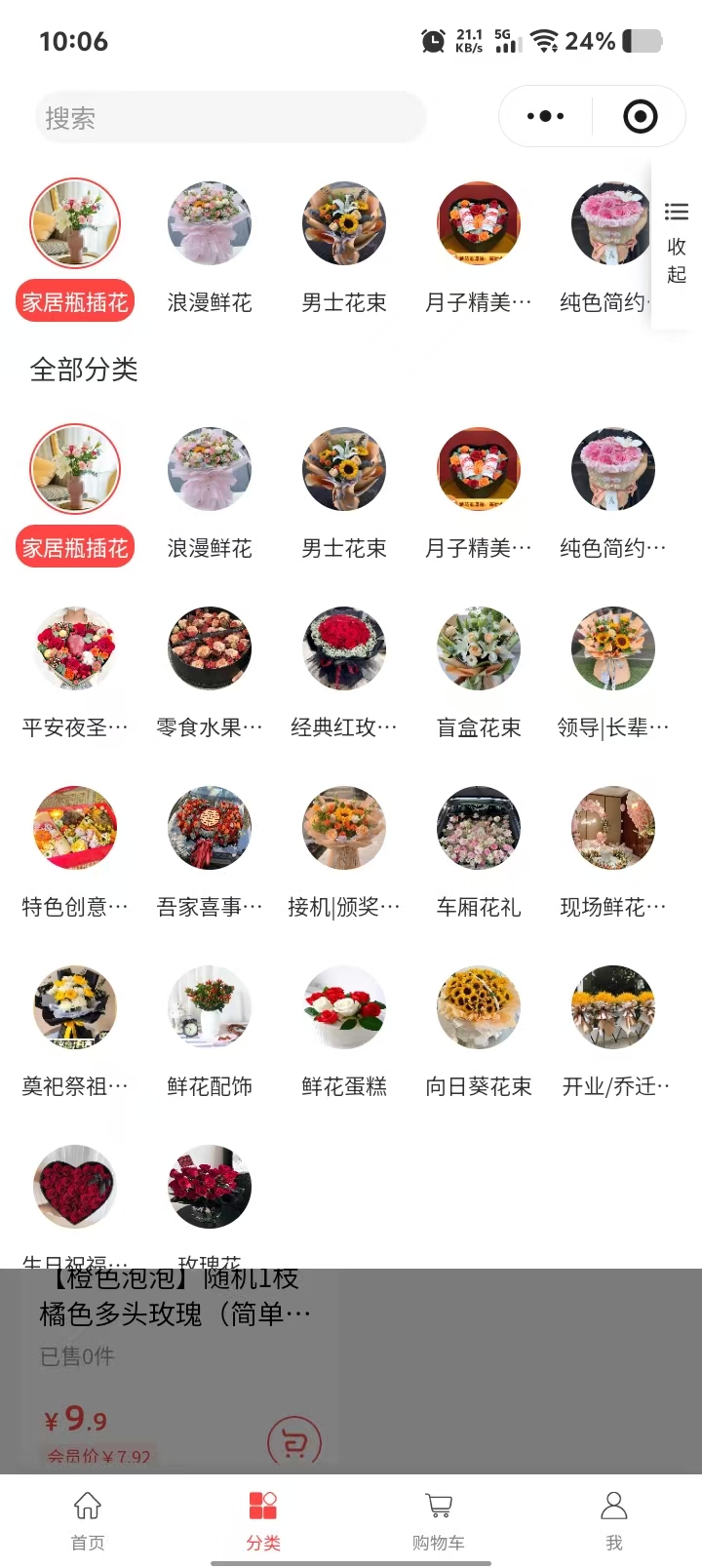Select the 分类 tab
This screenshot has width=702, height=1568.
(263, 1519)
